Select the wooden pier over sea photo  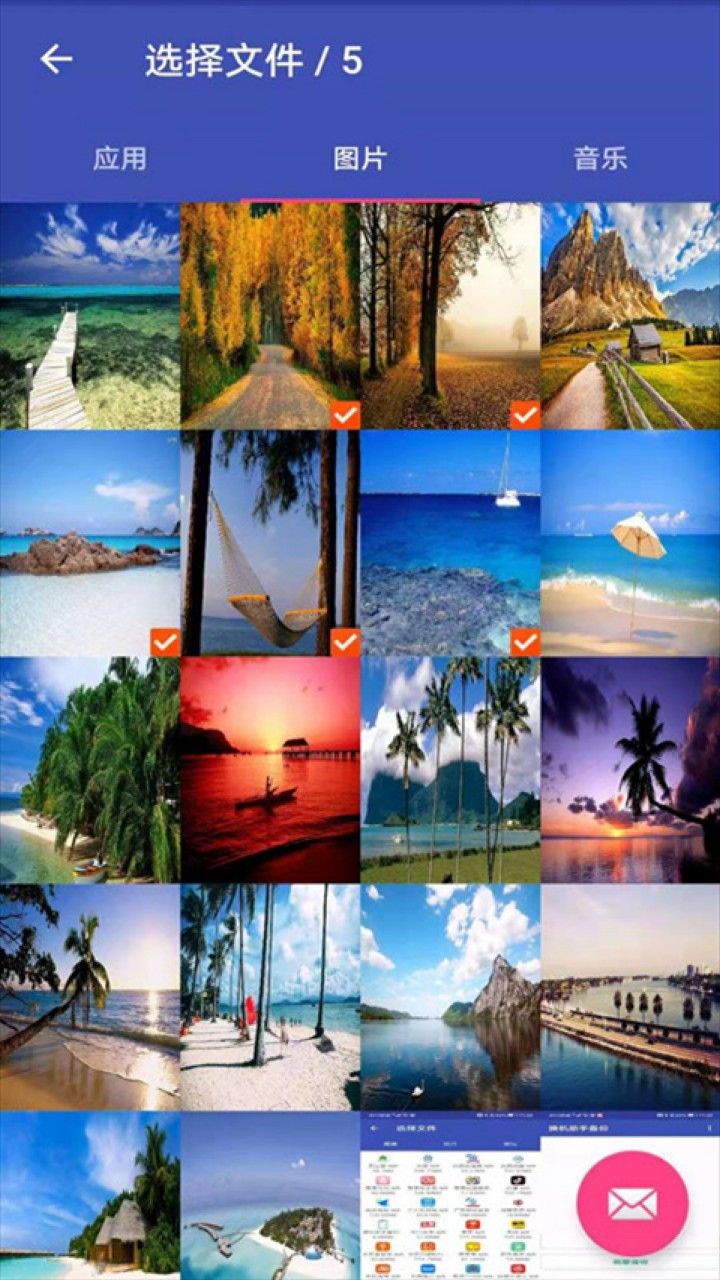point(90,316)
